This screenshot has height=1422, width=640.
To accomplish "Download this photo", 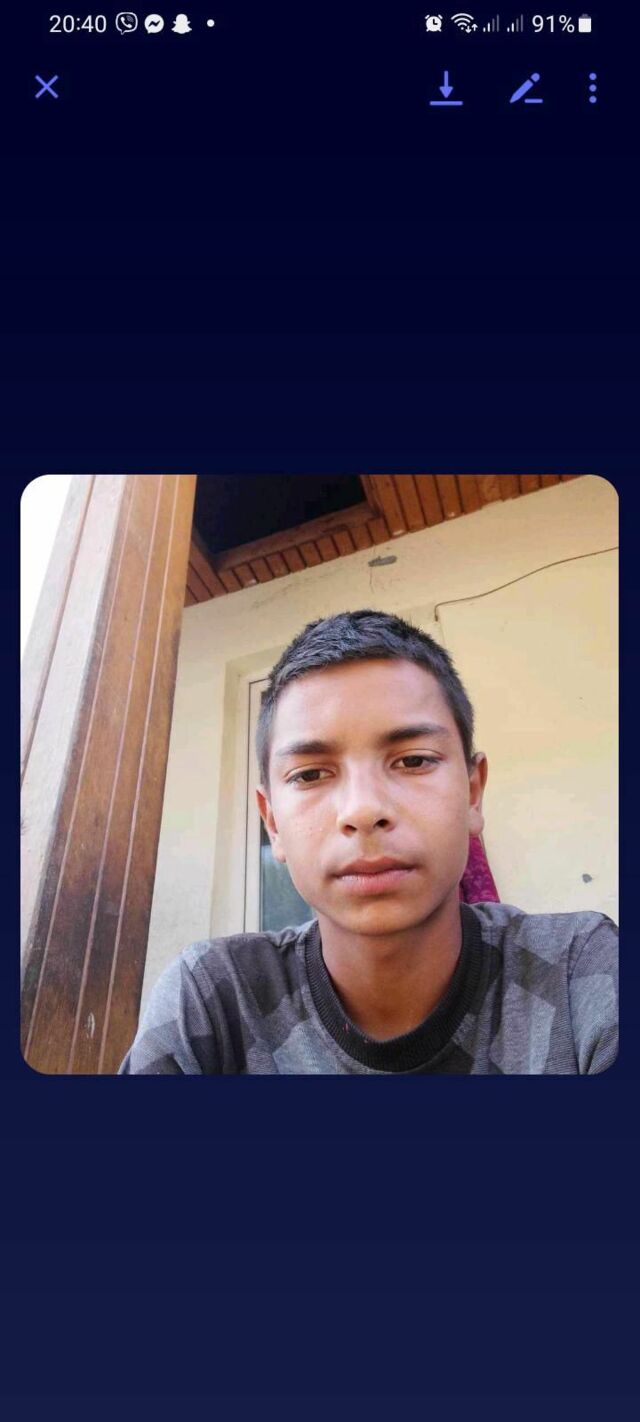I will click(x=446, y=88).
